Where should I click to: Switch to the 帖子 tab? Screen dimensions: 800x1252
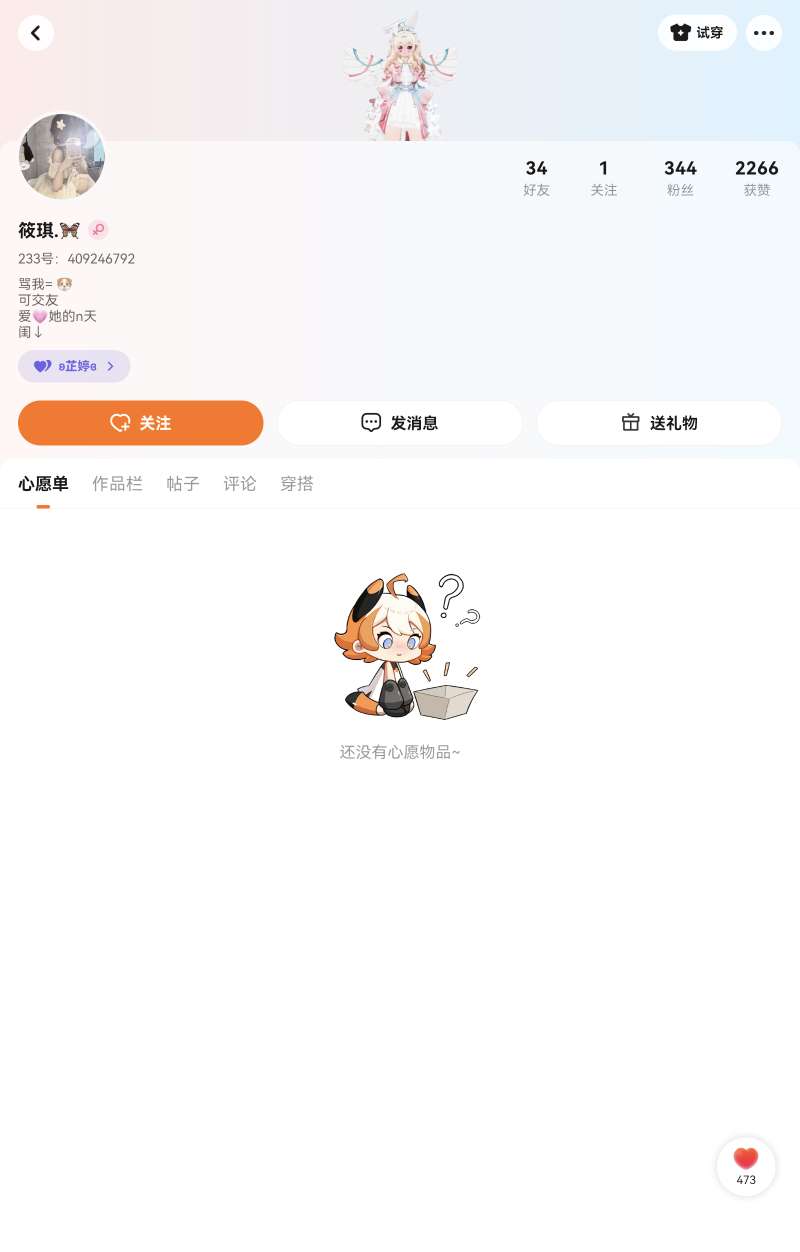point(183,484)
